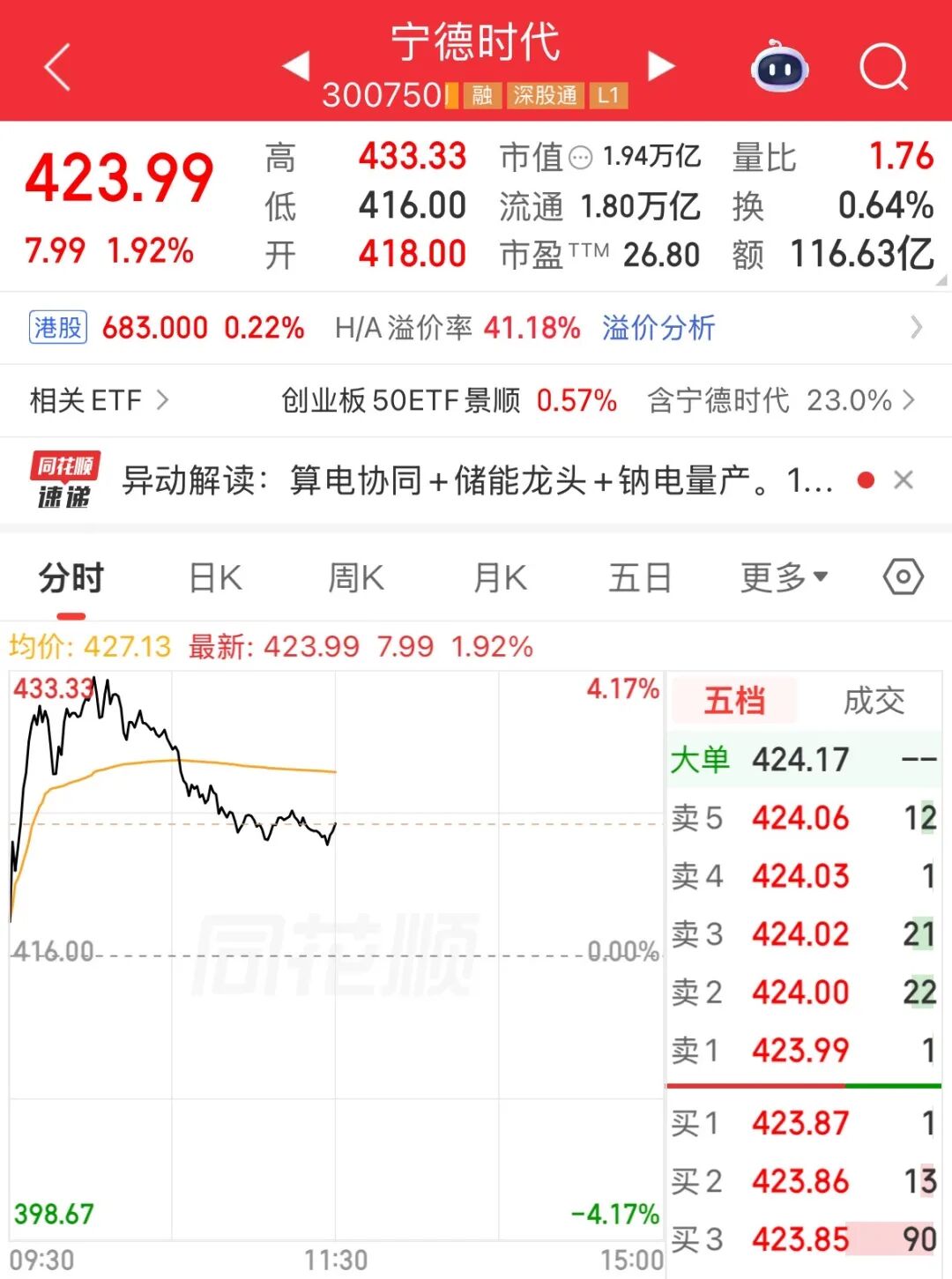The height and width of the screenshot is (1279, 952).
Task: Dismiss the 异动解读 news banner
Action: tap(904, 480)
